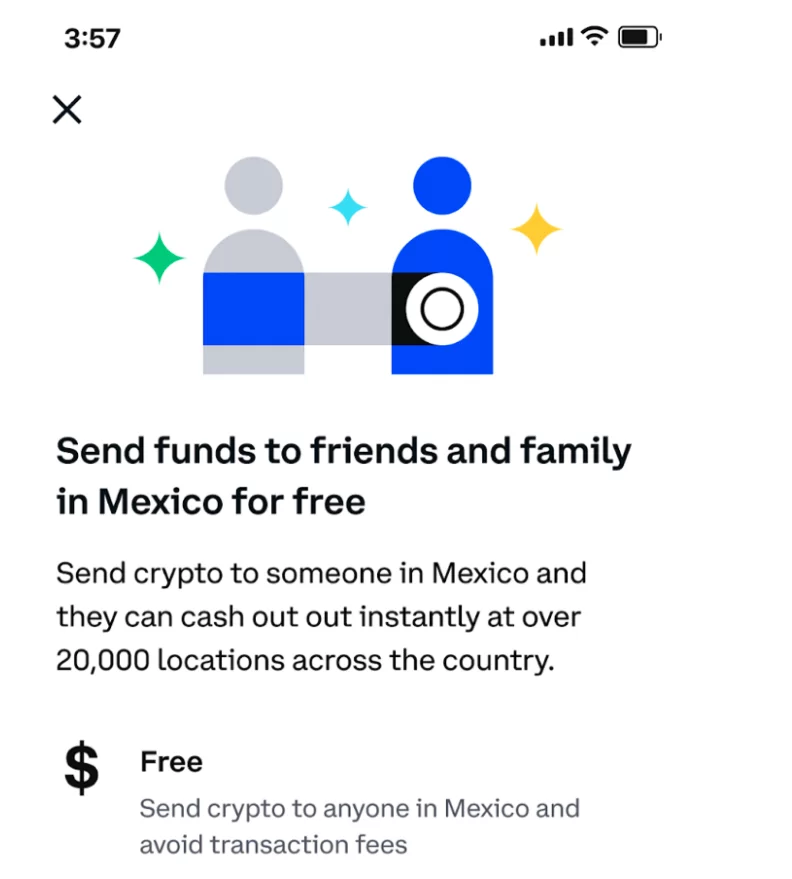Click the yellow sparkle decoration
The width and height of the screenshot is (792, 879).
537,228
